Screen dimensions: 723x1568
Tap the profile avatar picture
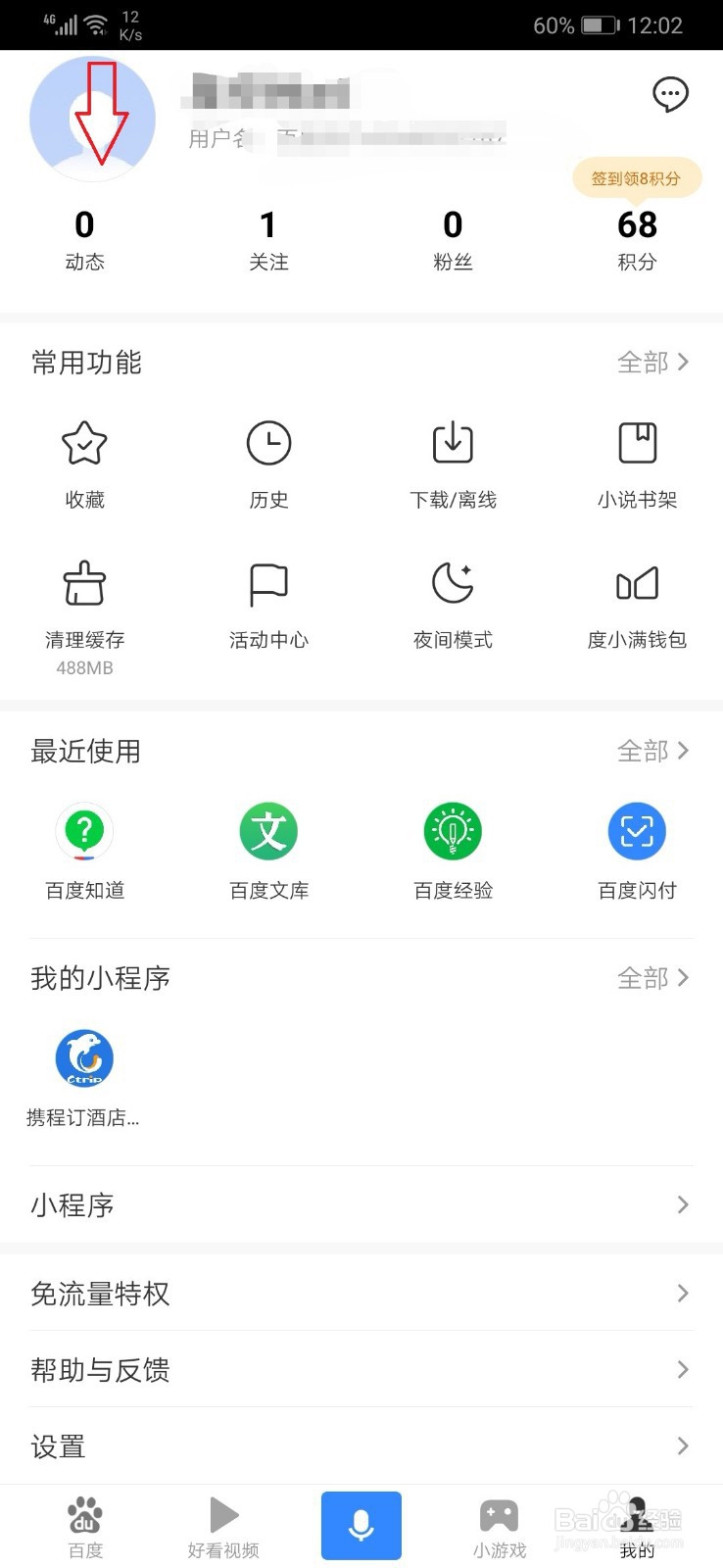[93, 119]
